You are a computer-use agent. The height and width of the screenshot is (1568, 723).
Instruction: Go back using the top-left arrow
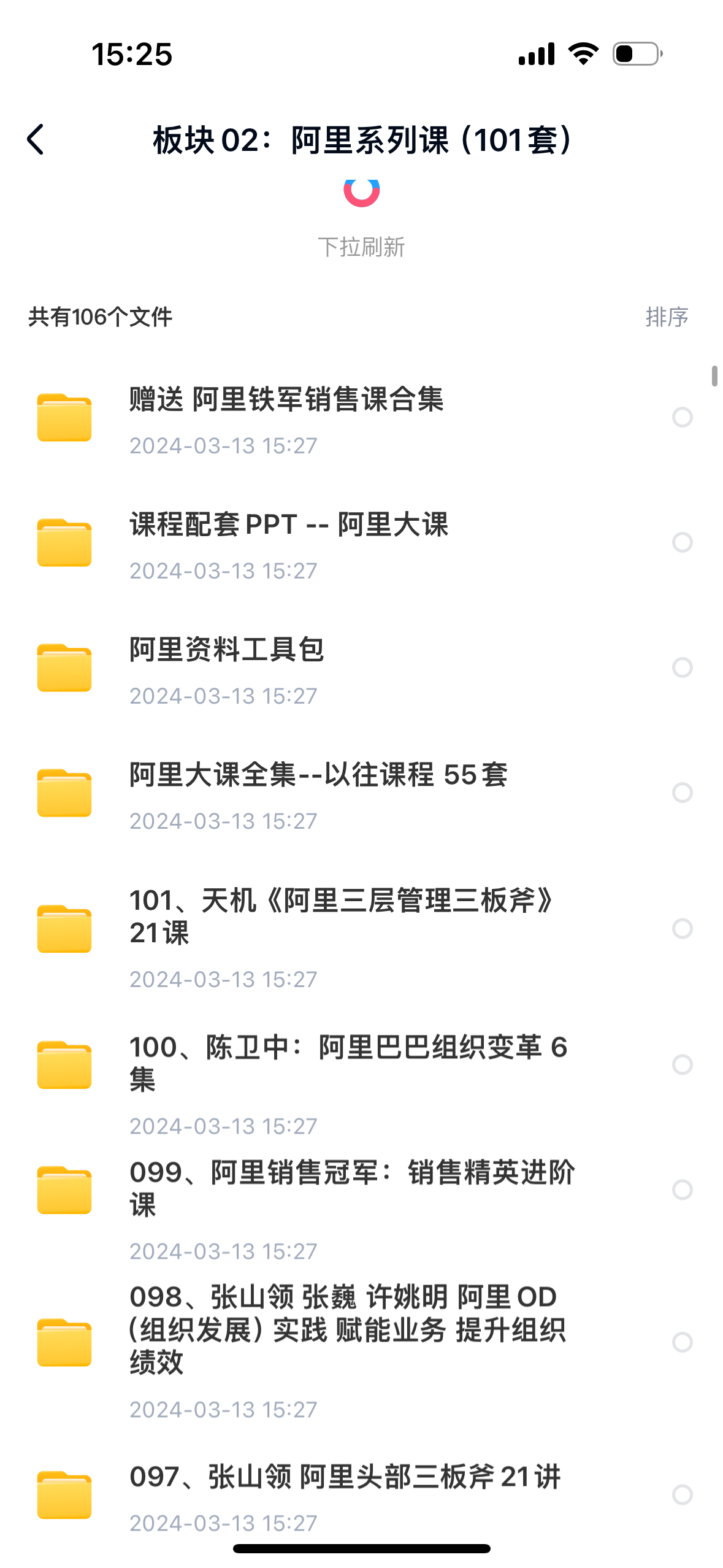(36, 140)
